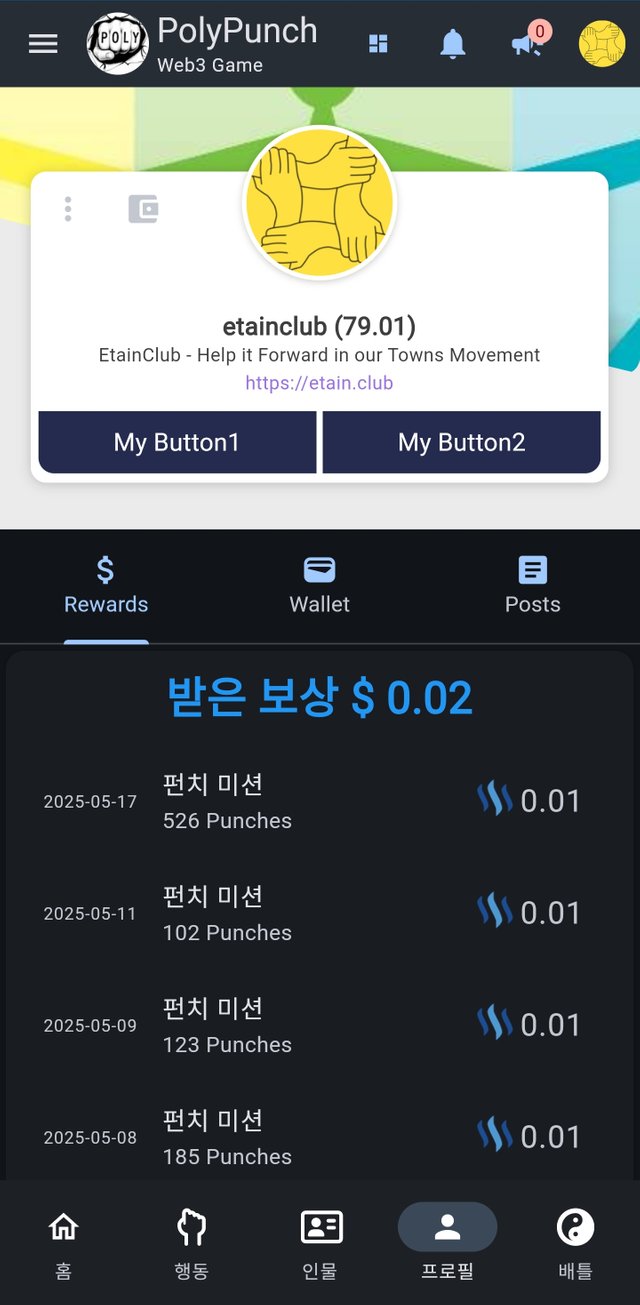
Task: Open the notifications bell
Action: coord(453,44)
